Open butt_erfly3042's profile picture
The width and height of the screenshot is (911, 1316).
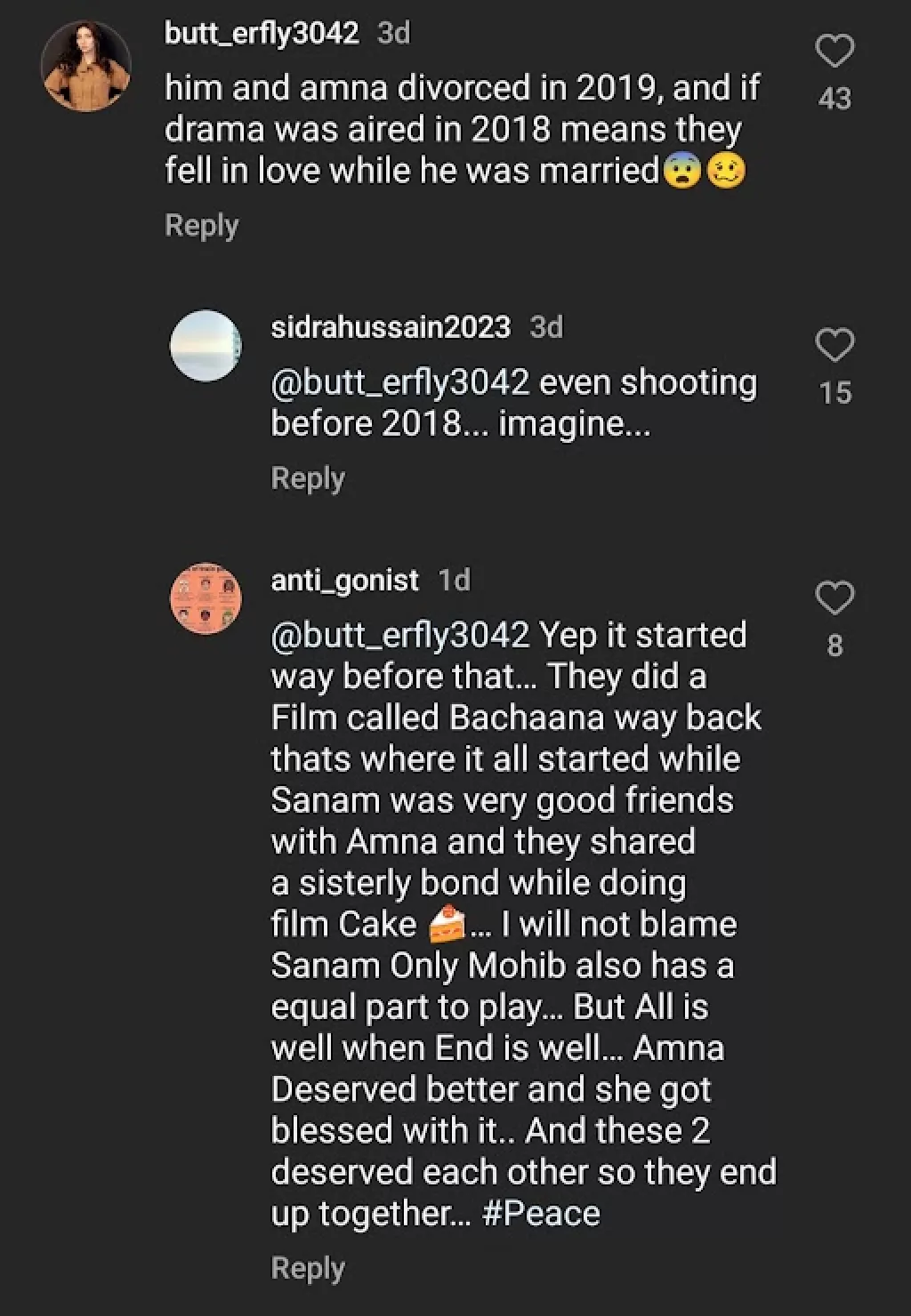(86, 68)
